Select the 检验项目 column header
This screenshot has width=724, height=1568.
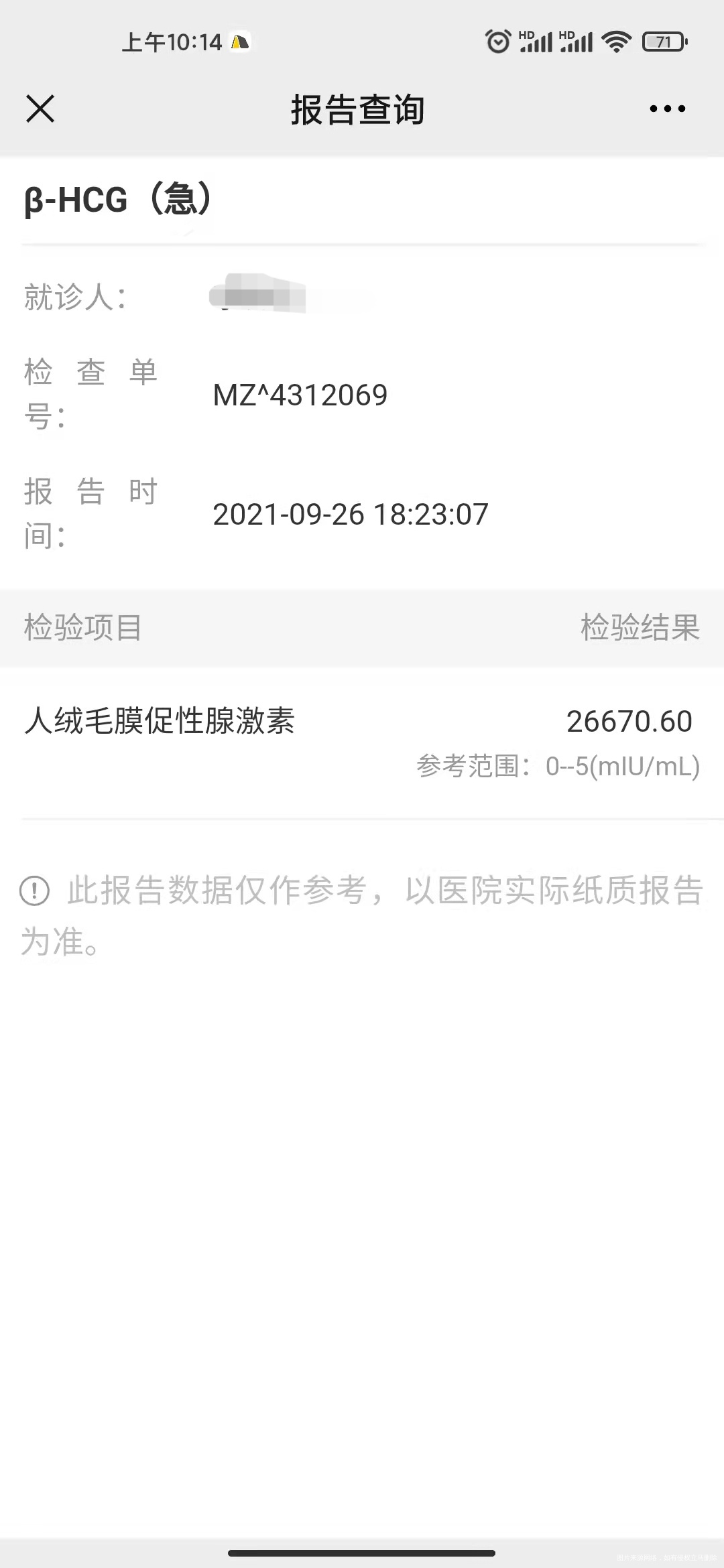(80, 627)
